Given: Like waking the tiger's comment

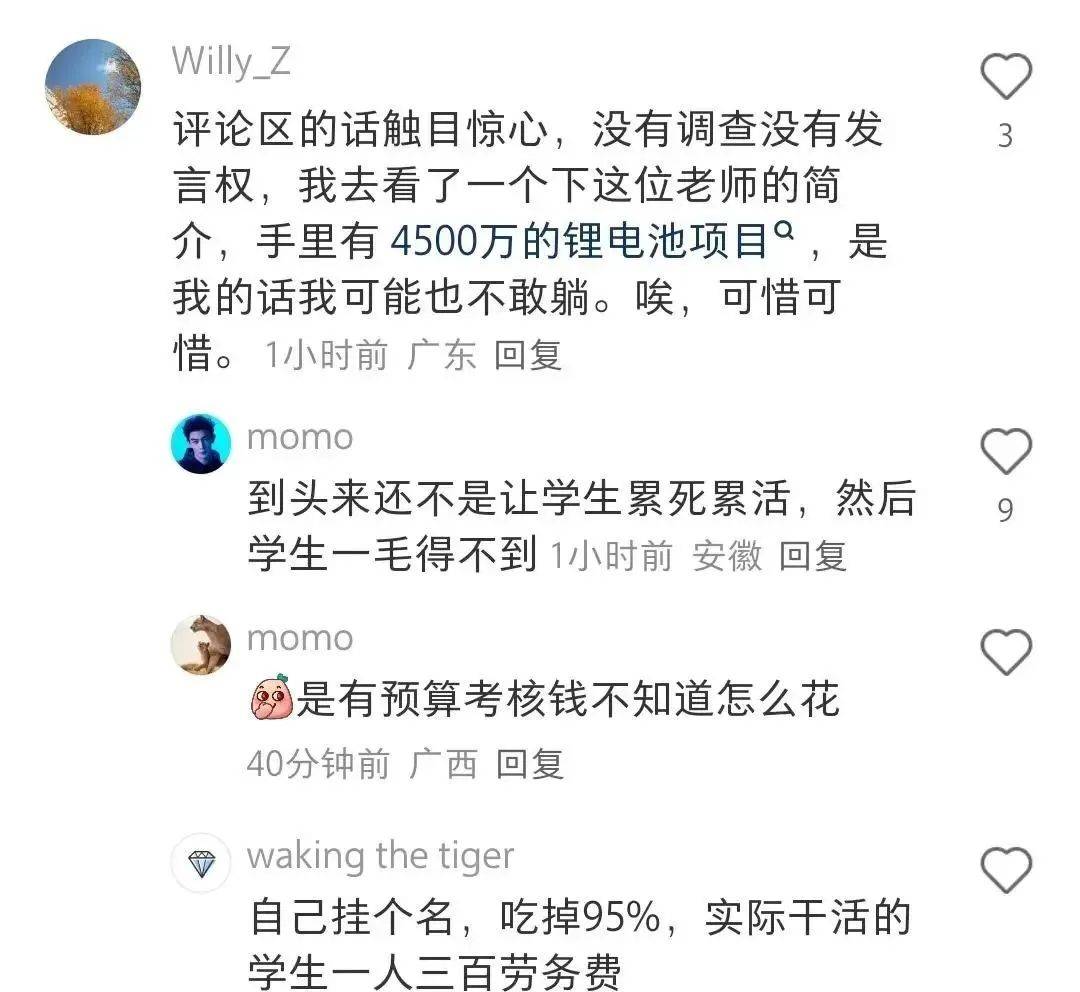Looking at the screenshot, I should click(x=1005, y=868).
